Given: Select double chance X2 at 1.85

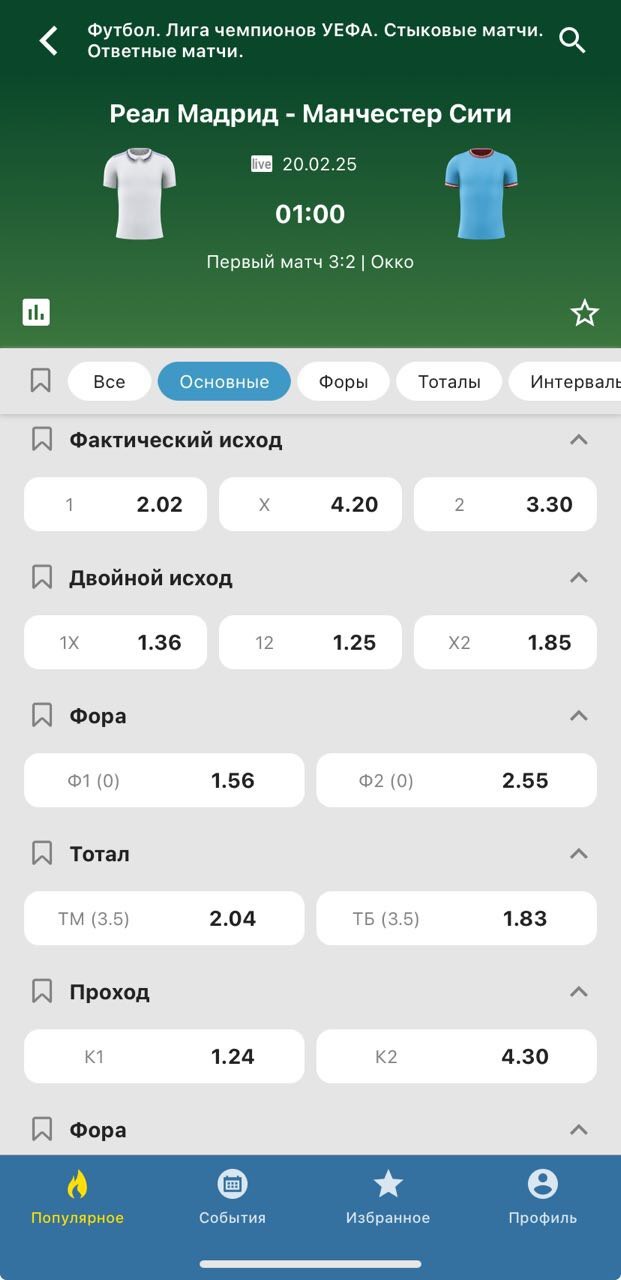Looking at the screenshot, I should coord(505,642).
